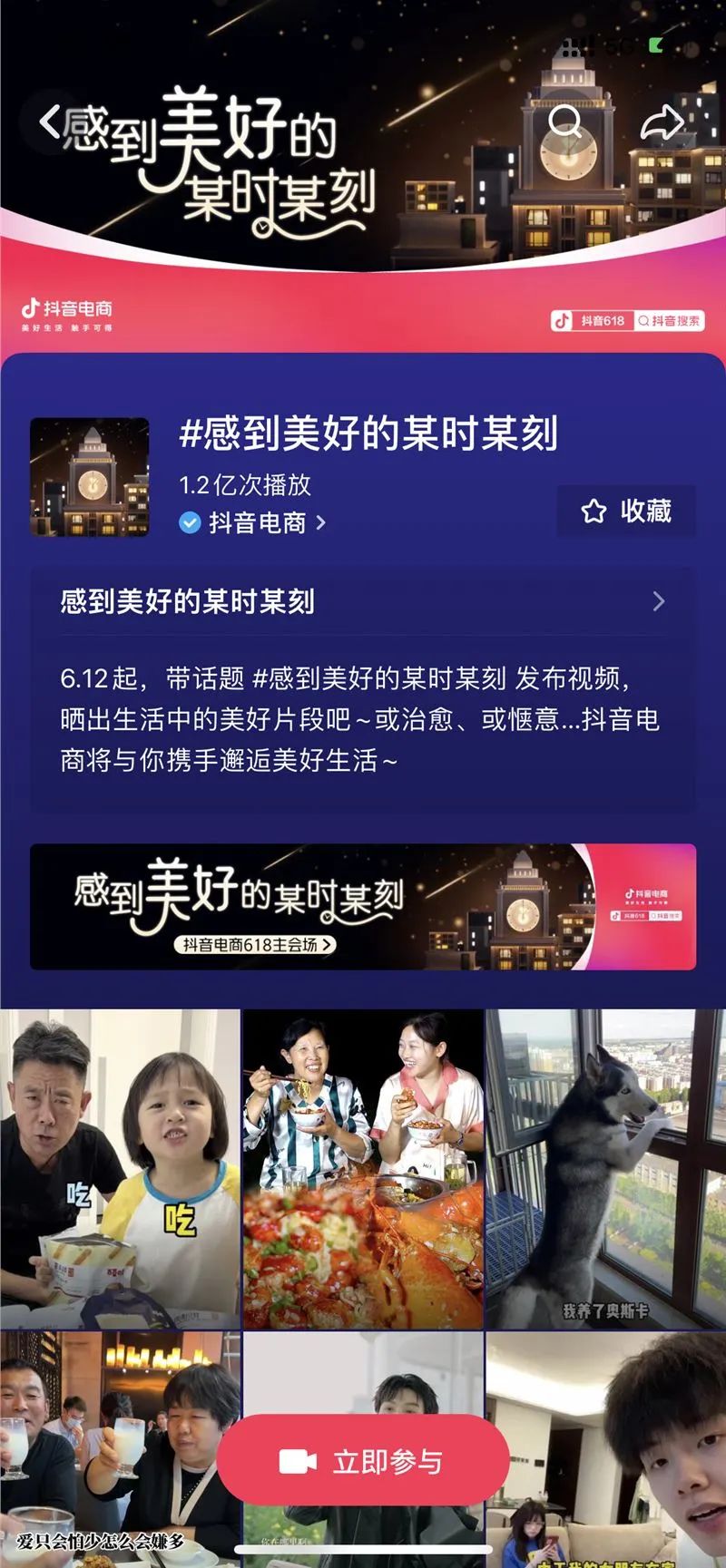Play the video of man and child eating
726x1568 pixels.
(120, 1168)
